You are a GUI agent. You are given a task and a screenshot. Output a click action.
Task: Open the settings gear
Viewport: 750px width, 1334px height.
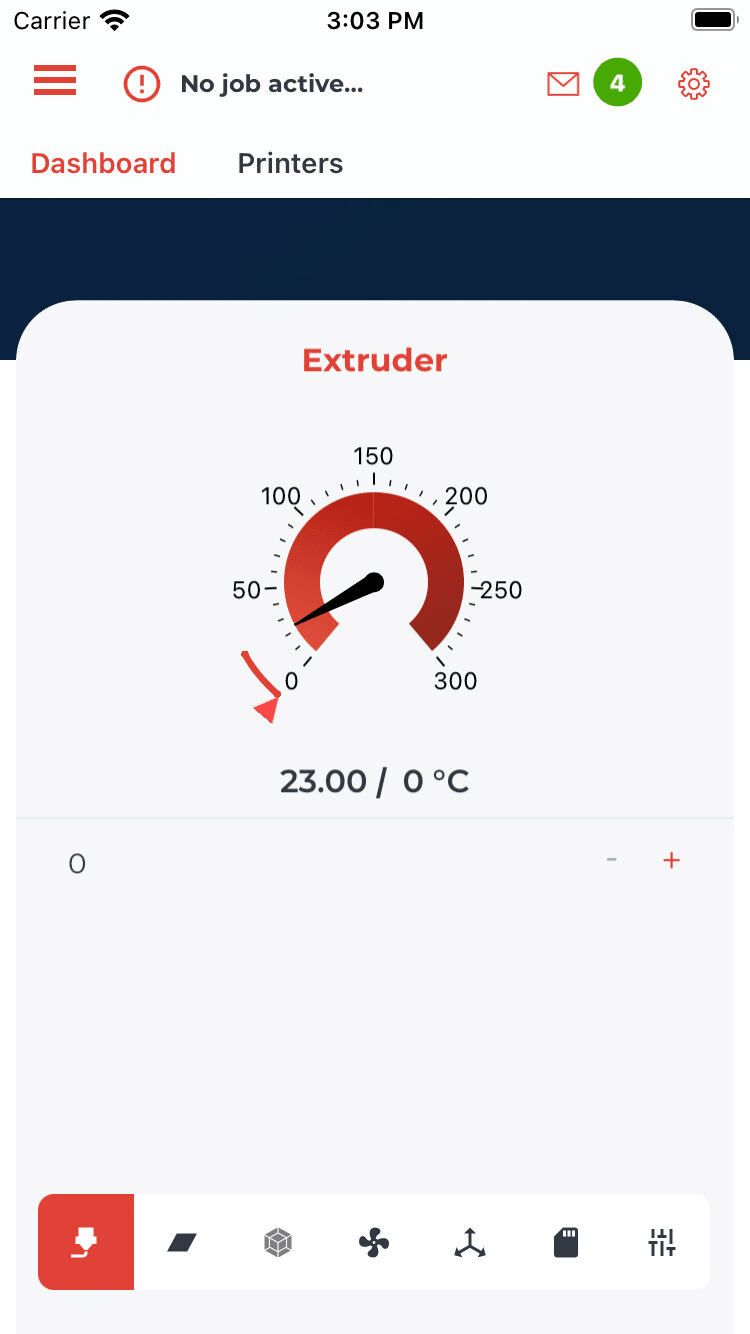coord(694,84)
